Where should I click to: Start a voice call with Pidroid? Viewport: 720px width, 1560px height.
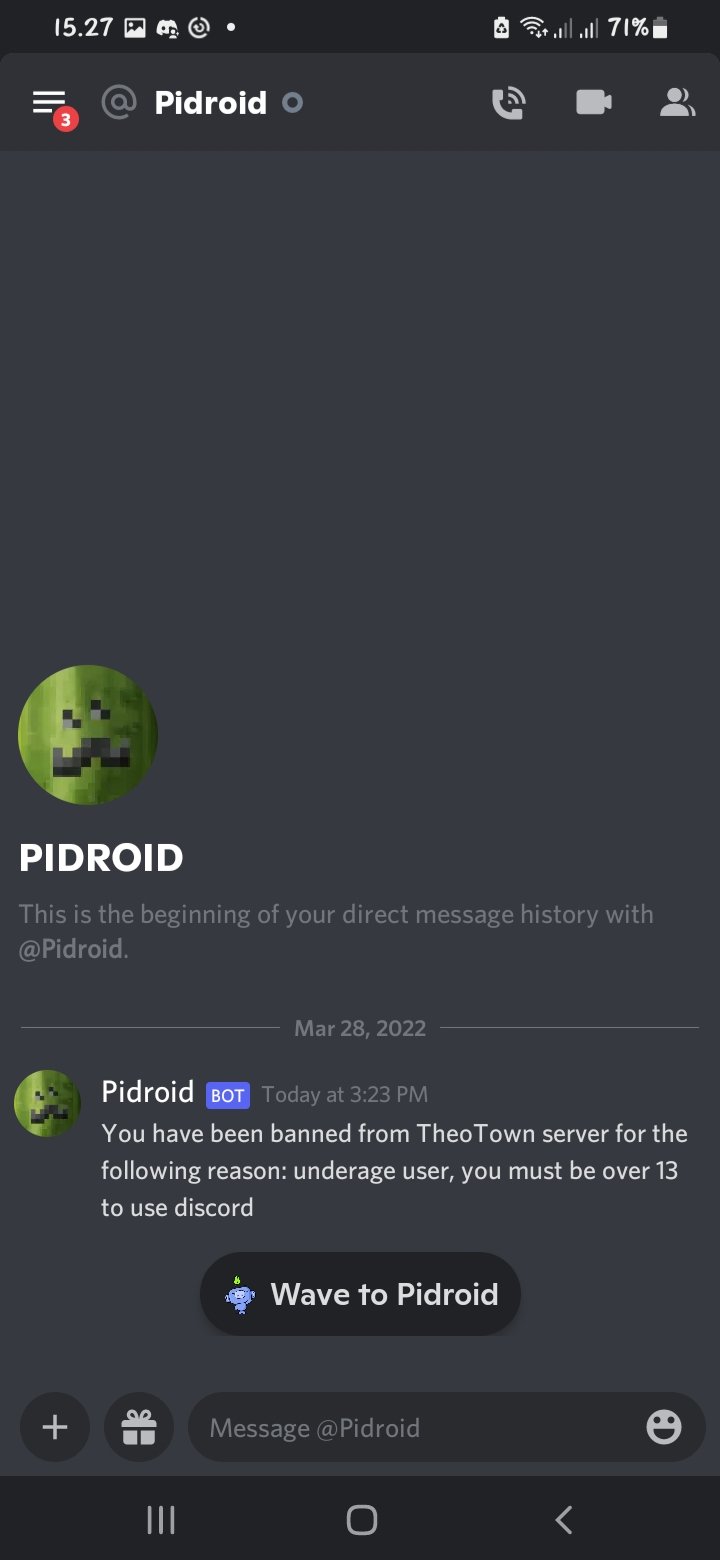[x=509, y=103]
